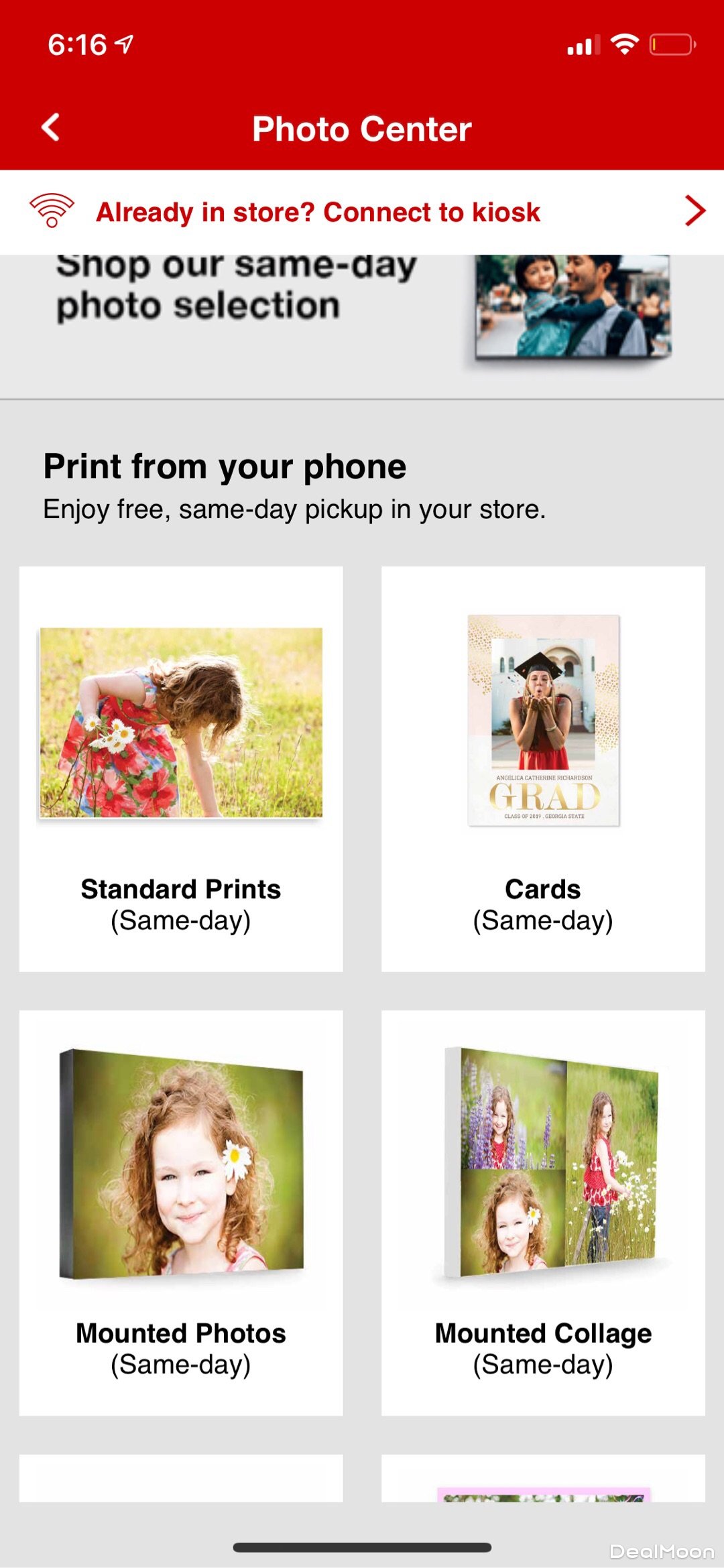
Task: Open same-day photo selection banner
Action: click(362, 315)
